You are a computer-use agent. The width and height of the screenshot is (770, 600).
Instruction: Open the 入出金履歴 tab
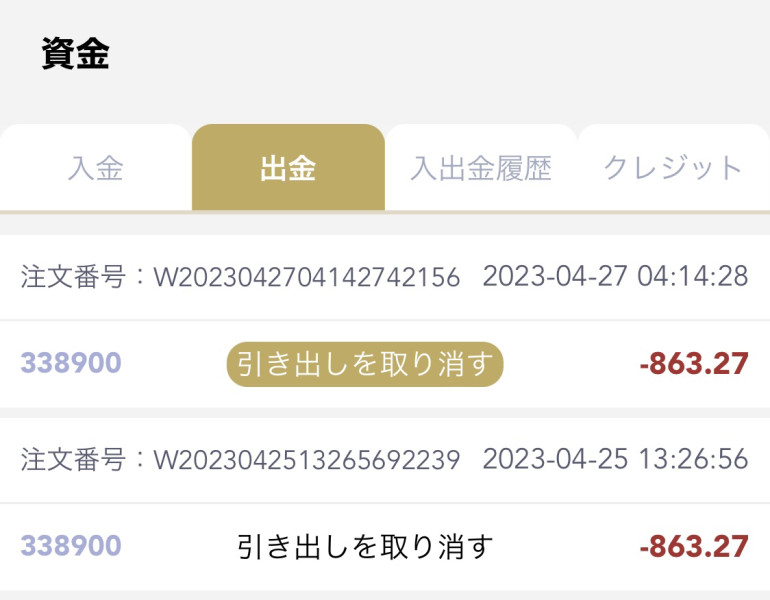click(x=481, y=168)
